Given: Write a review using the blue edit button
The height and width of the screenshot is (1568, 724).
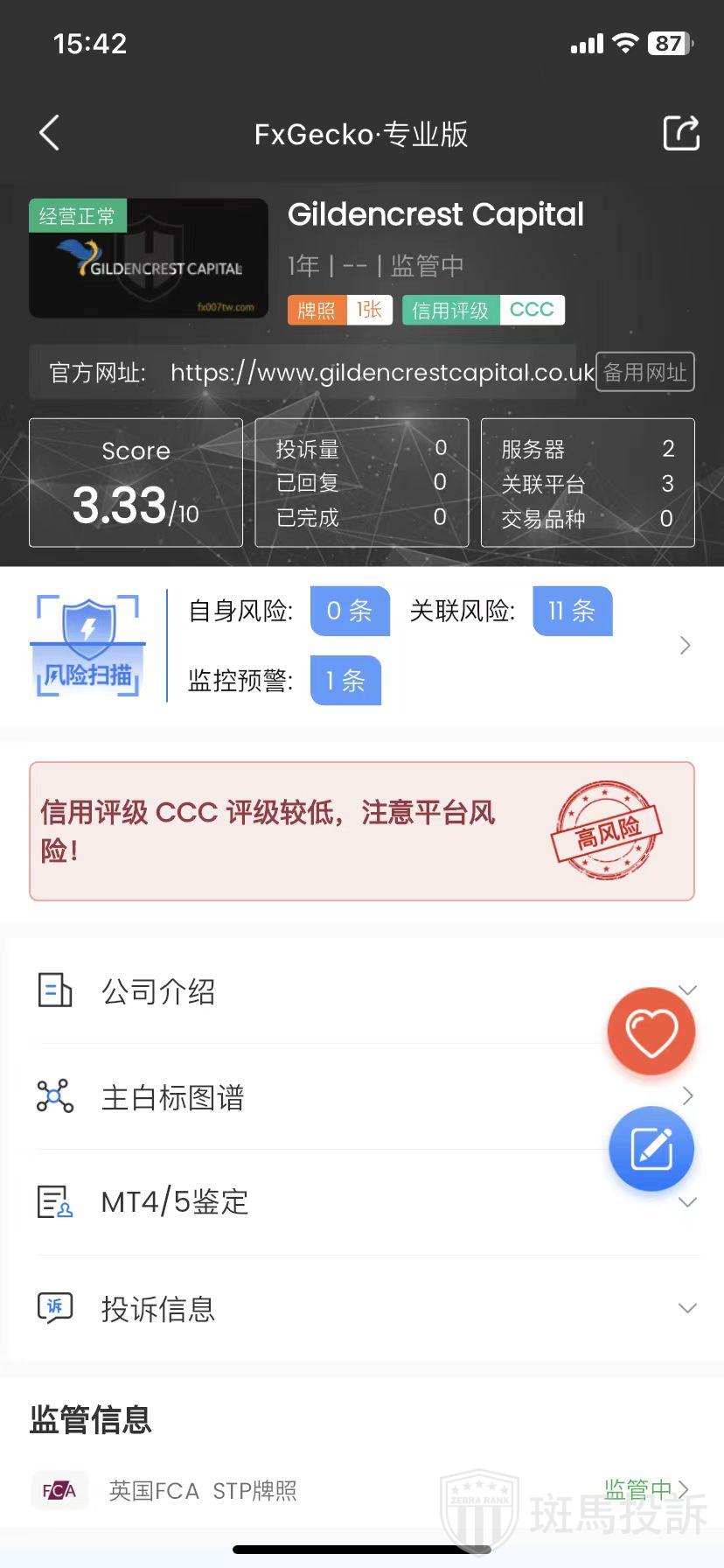Looking at the screenshot, I should tap(651, 1149).
